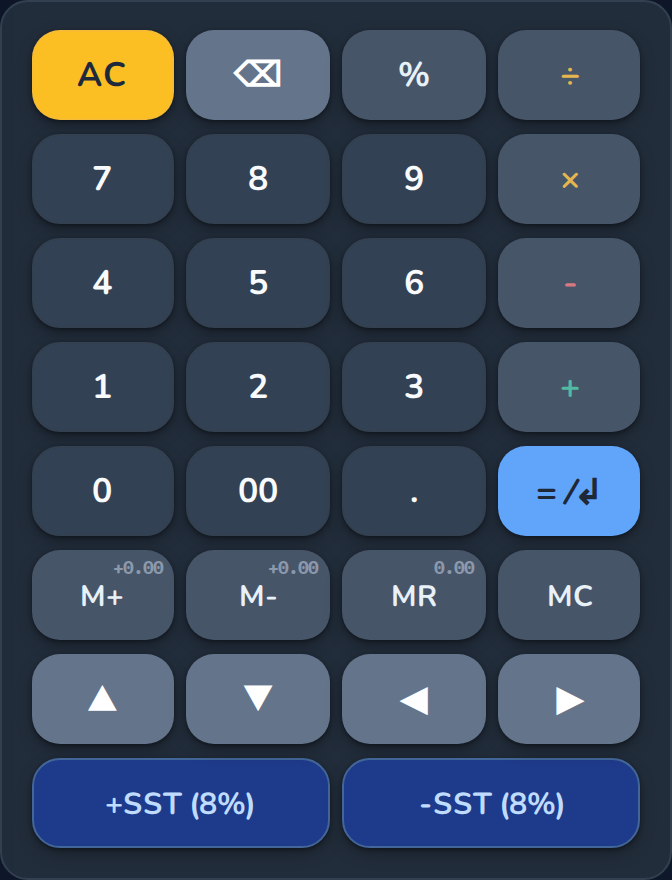Clear everything with the AC key
Viewport: 672px width, 880px height.
tap(103, 75)
